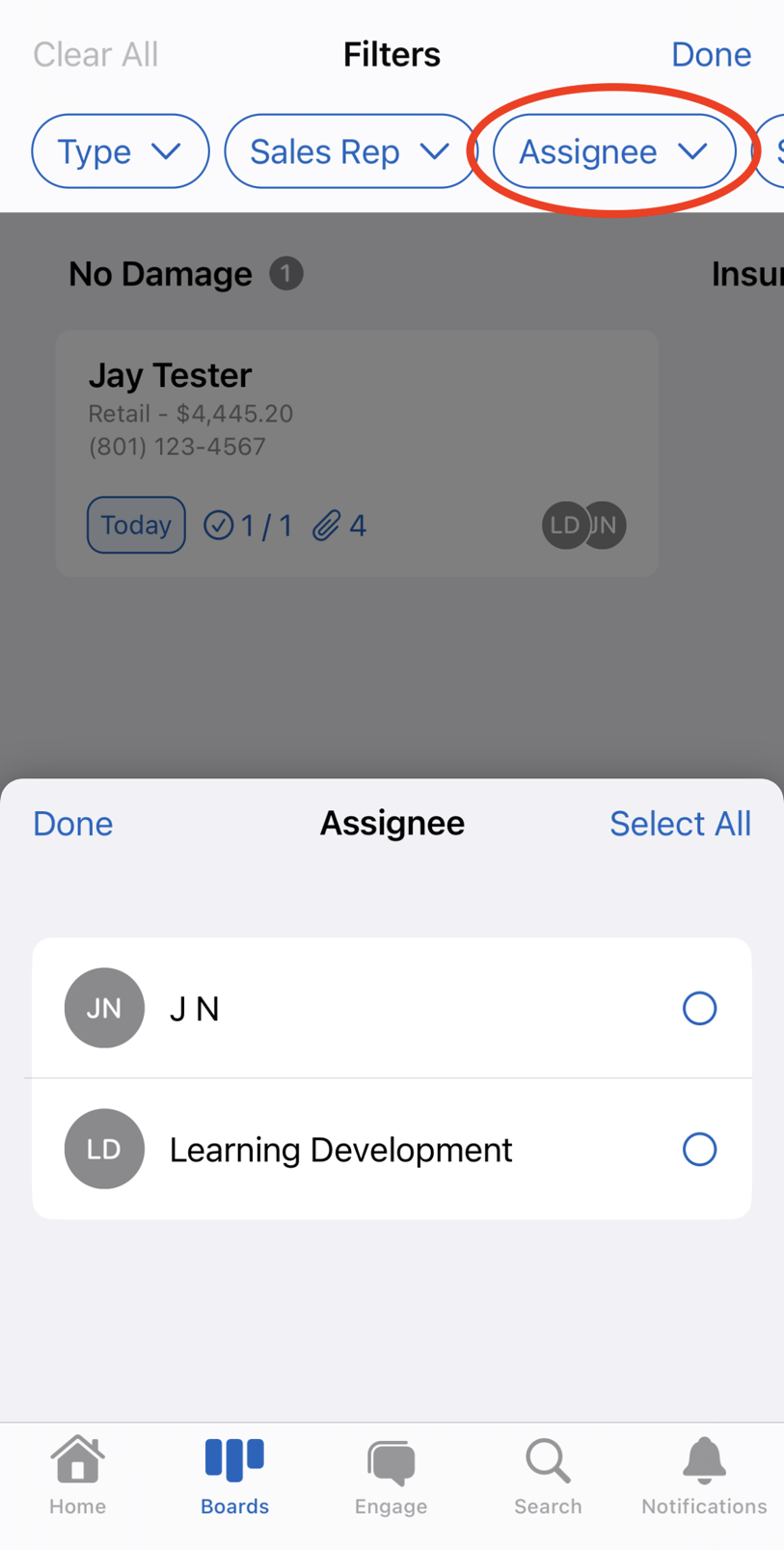
Task: Click the JN avatar in the Assignee list
Action: click(x=104, y=1008)
